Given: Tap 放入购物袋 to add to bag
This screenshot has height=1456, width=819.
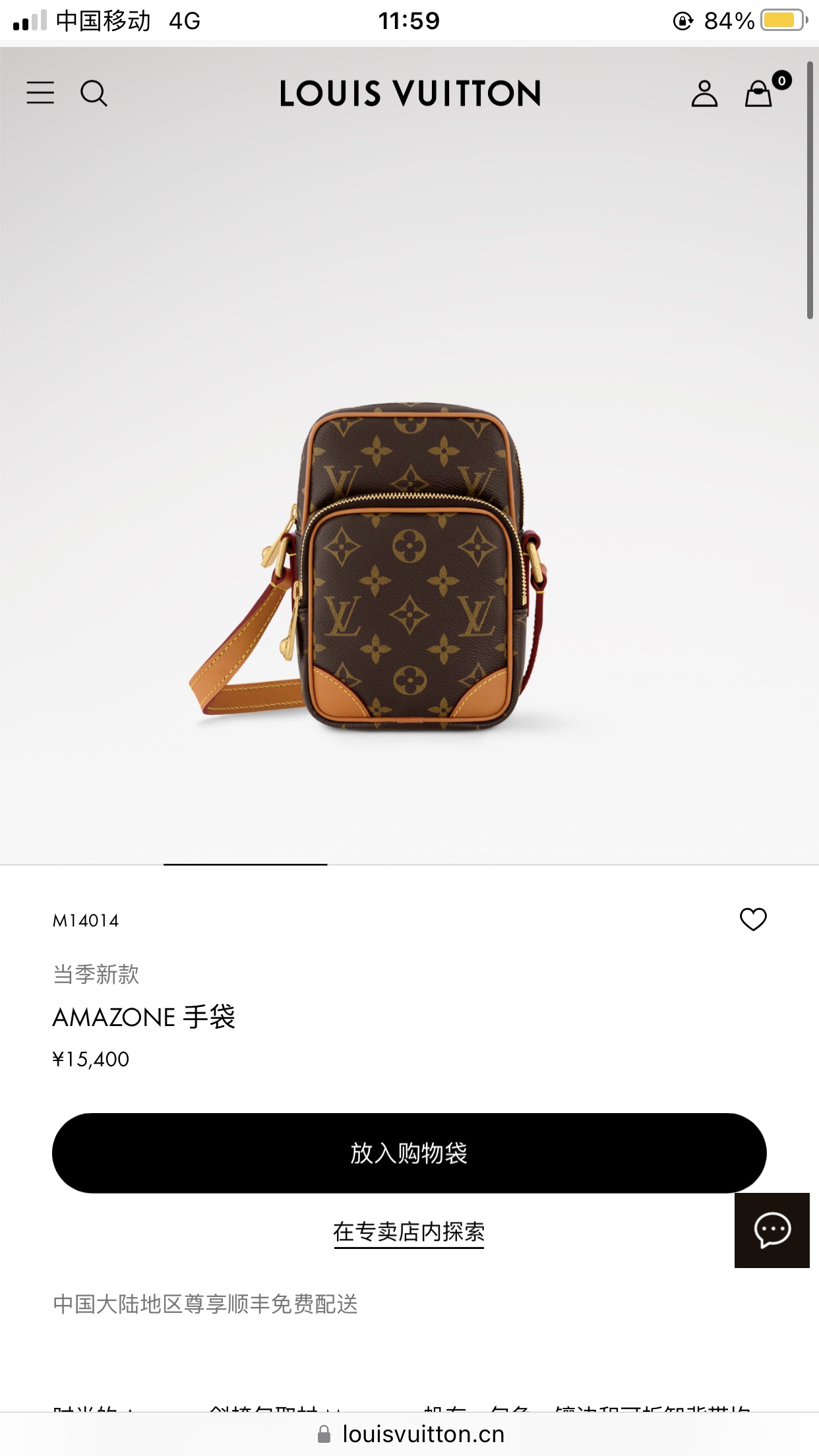Looking at the screenshot, I should [x=409, y=1153].
